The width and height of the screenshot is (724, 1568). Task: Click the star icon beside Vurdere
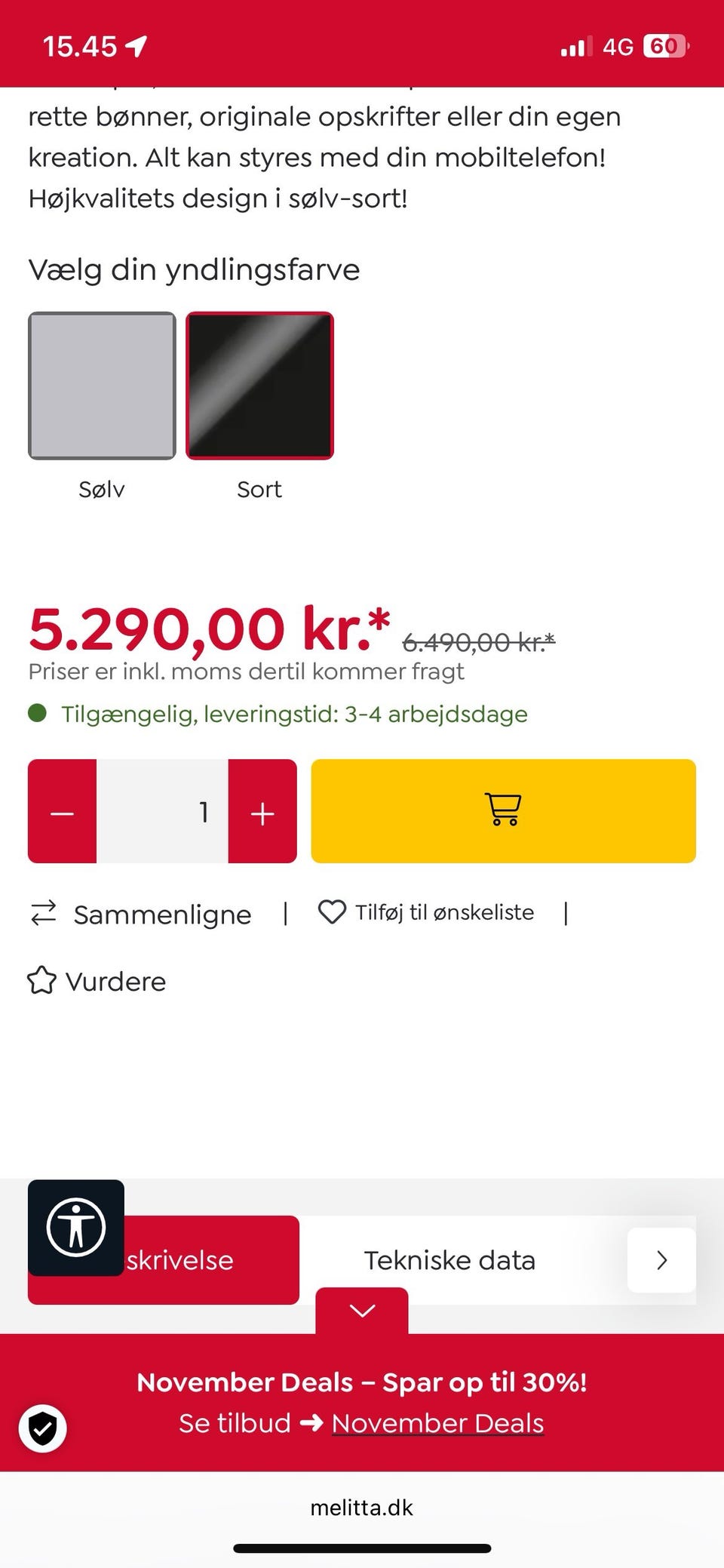coord(43,980)
